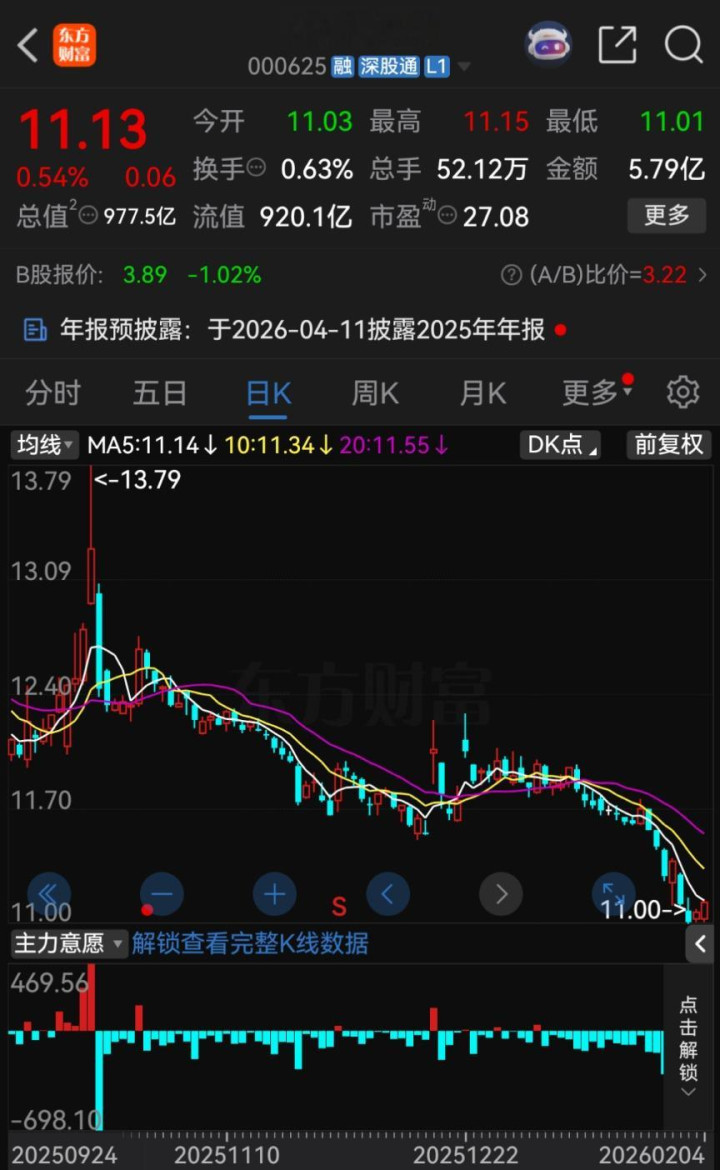Select the 月K chart tab
This screenshot has height=1170, width=720.
coord(482,393)
